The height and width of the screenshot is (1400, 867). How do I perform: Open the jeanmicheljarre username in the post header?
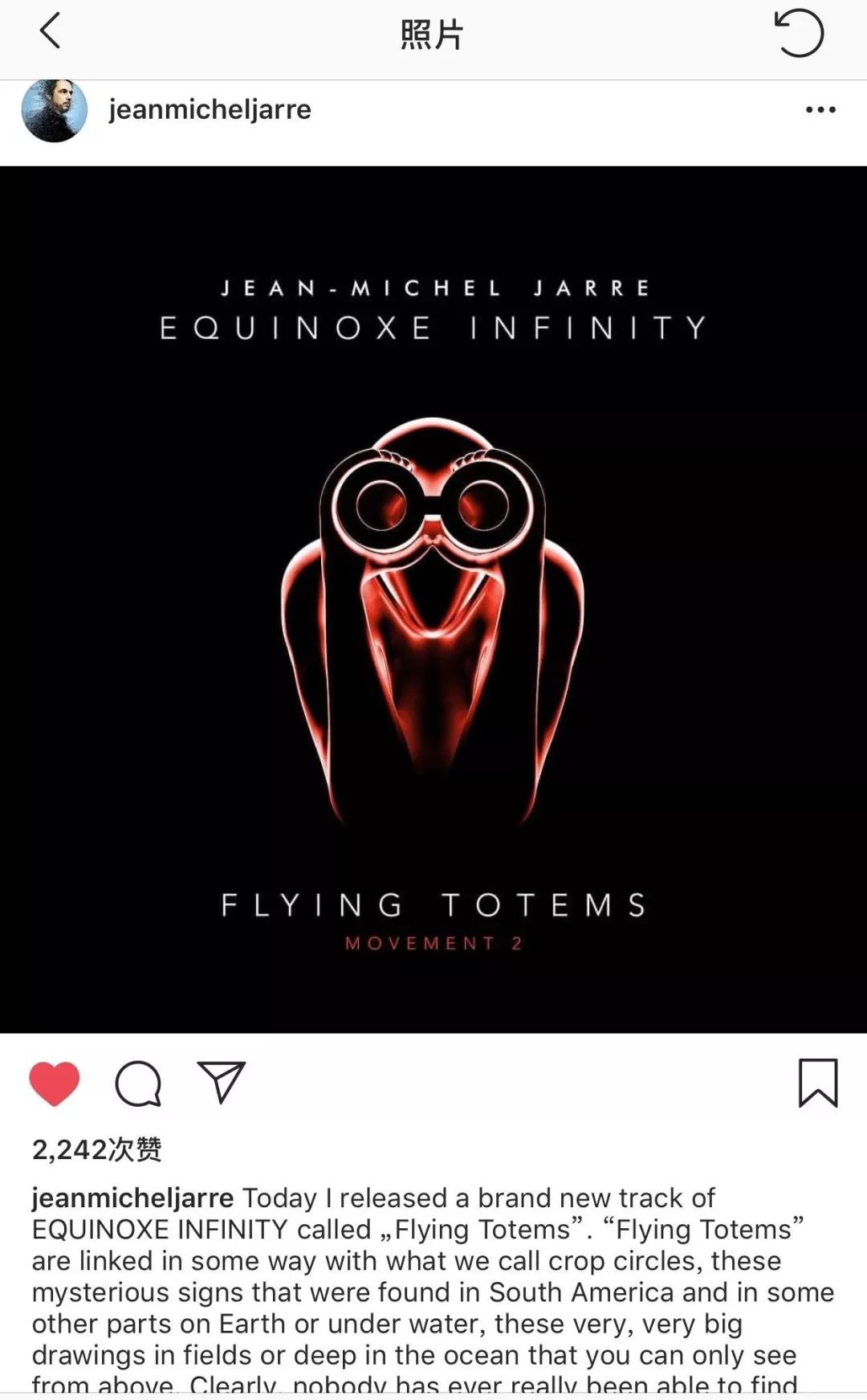(x=210, y=109)
